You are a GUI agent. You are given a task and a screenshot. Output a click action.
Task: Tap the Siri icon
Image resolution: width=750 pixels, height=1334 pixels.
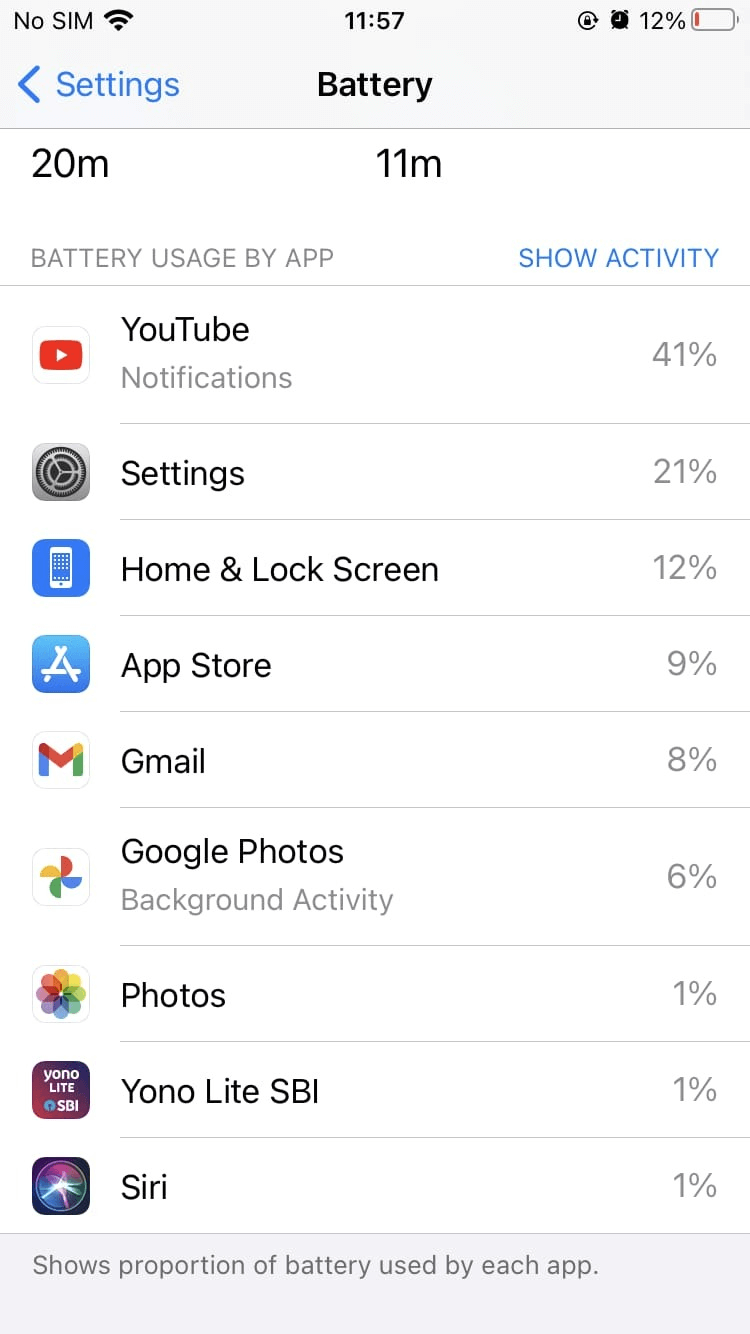tap(60, 1186)
